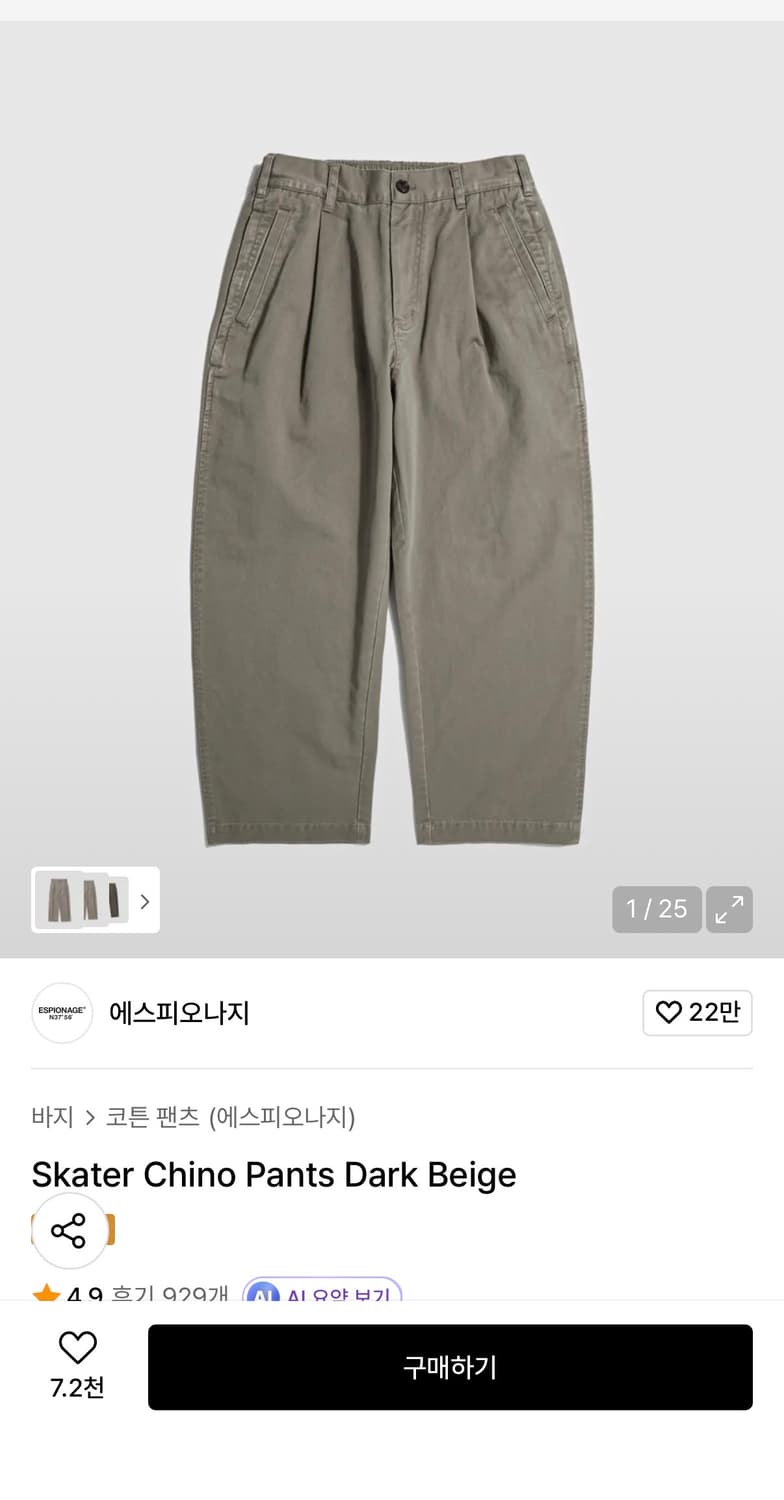Expand product image to fullscreen

click(x=730, y=909)
